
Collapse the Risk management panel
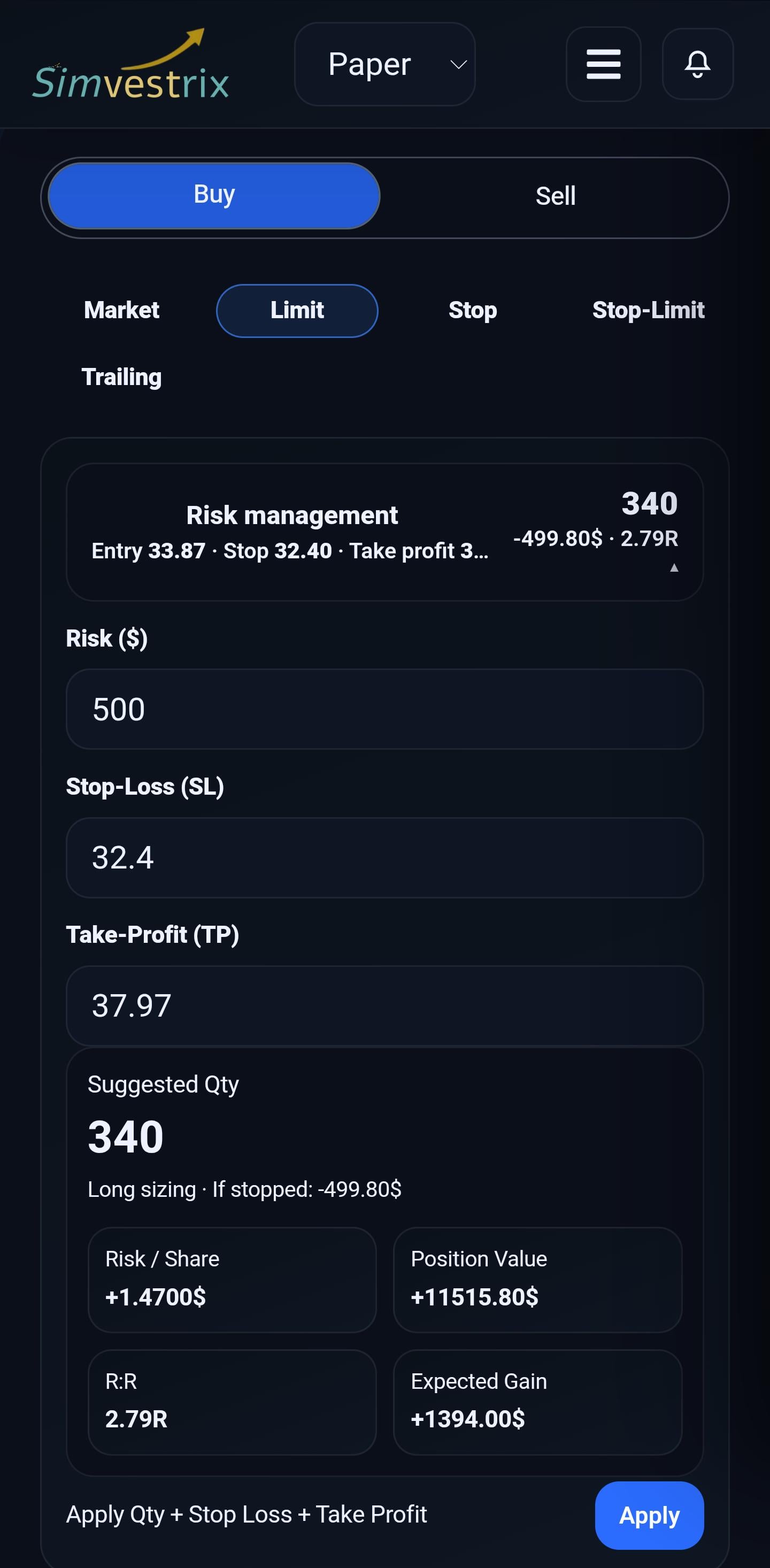384,532
